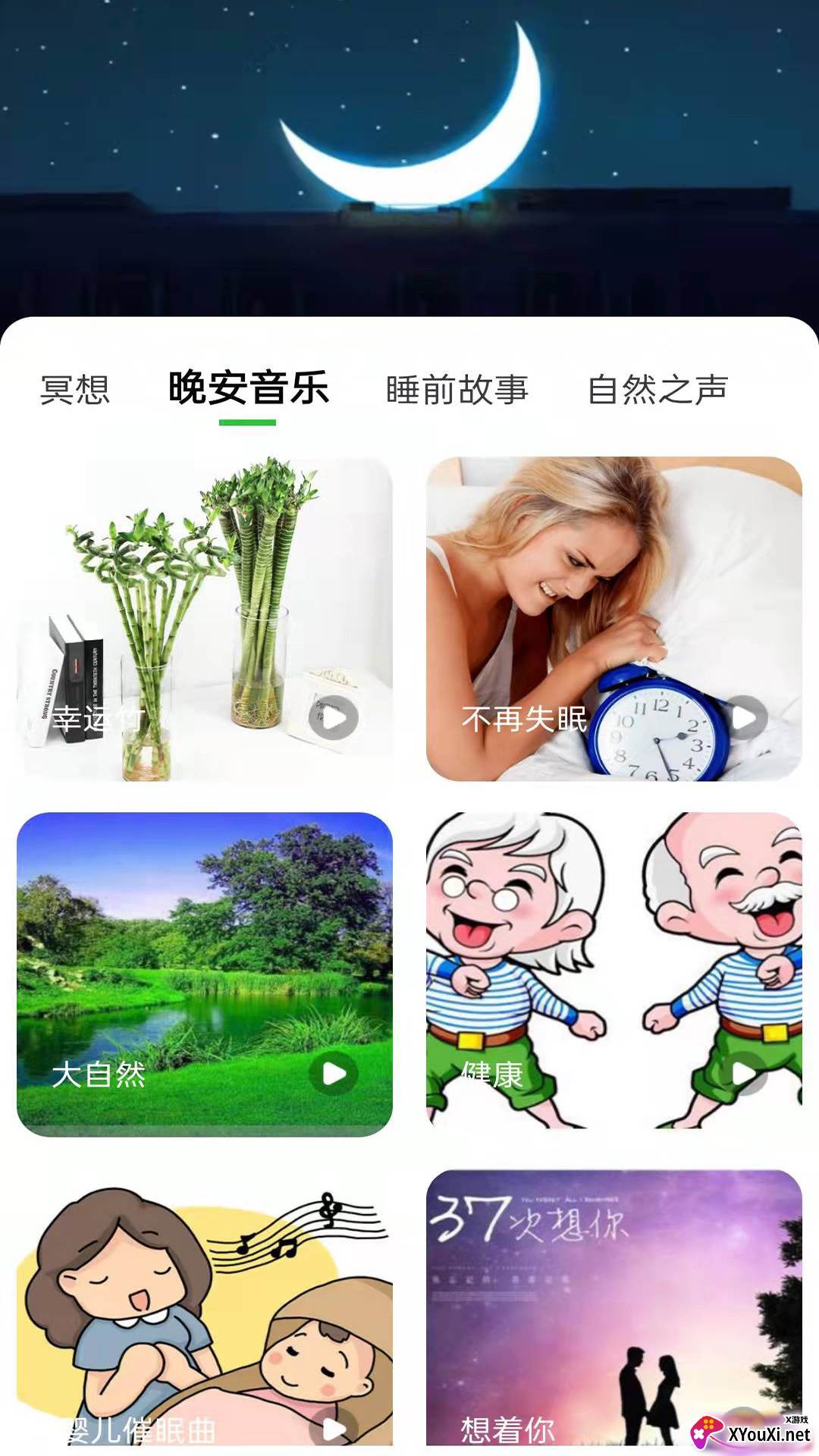819x1456 pixels.
Task: Play the 大自然 track
Action: click(334, 1074)
